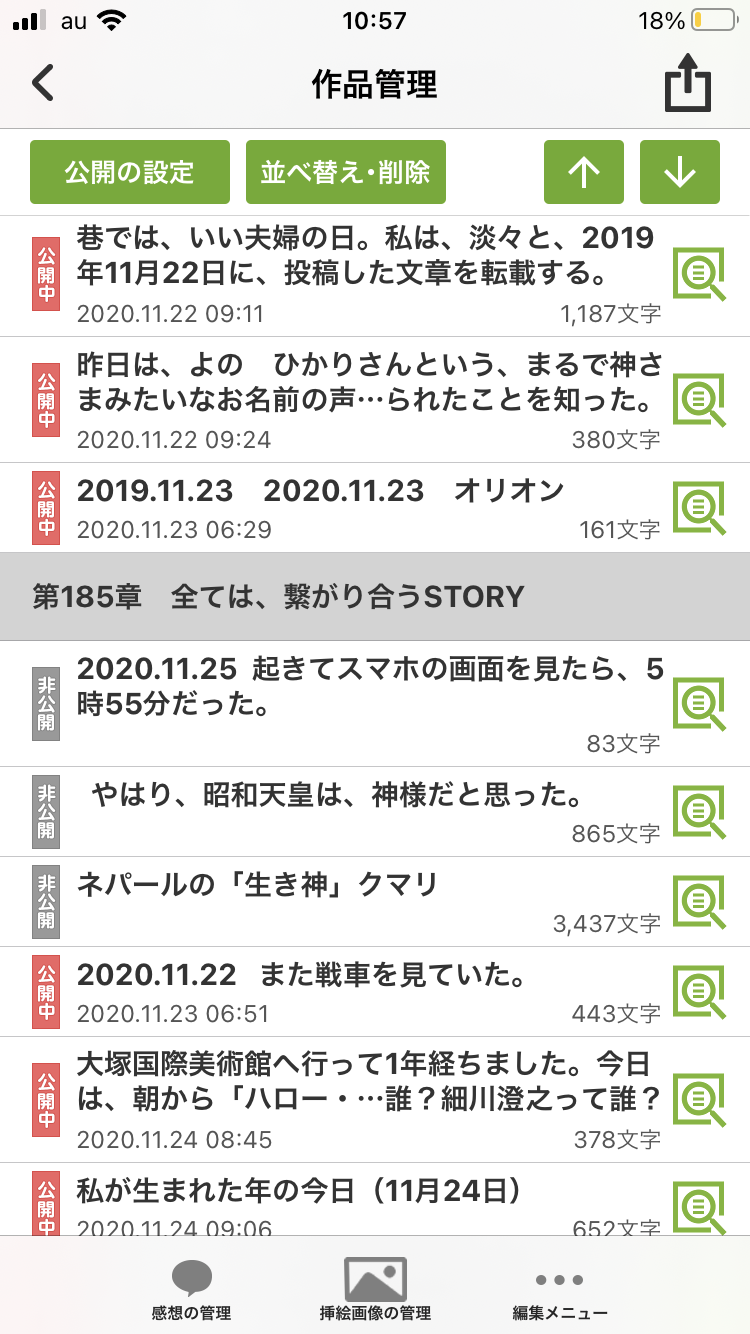
Task: Tap the down arrow button
Action: pos(680,172)
